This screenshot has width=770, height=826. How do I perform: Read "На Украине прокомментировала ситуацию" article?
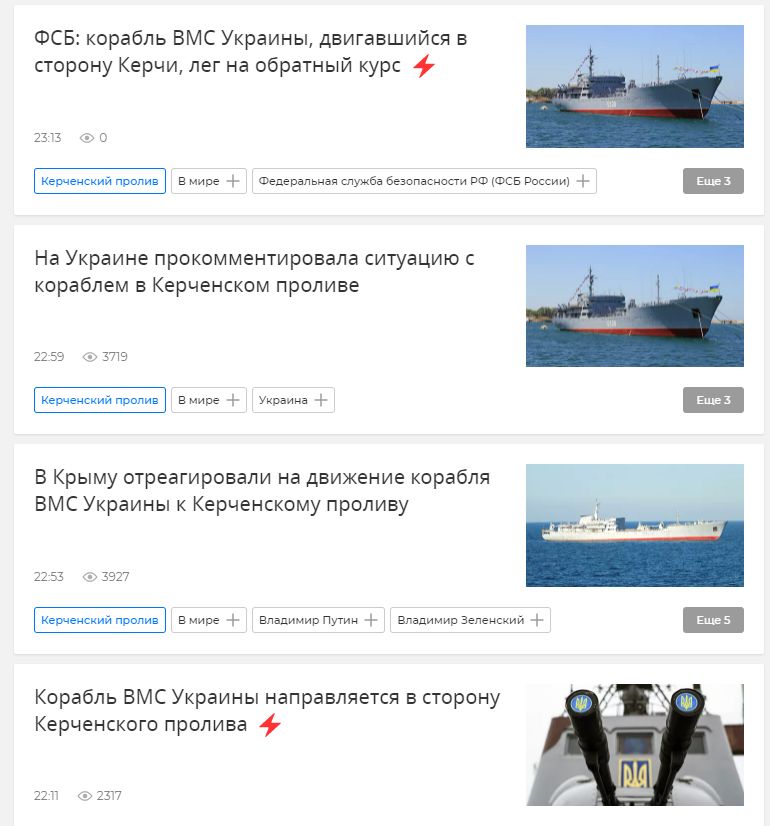point(254,272)
